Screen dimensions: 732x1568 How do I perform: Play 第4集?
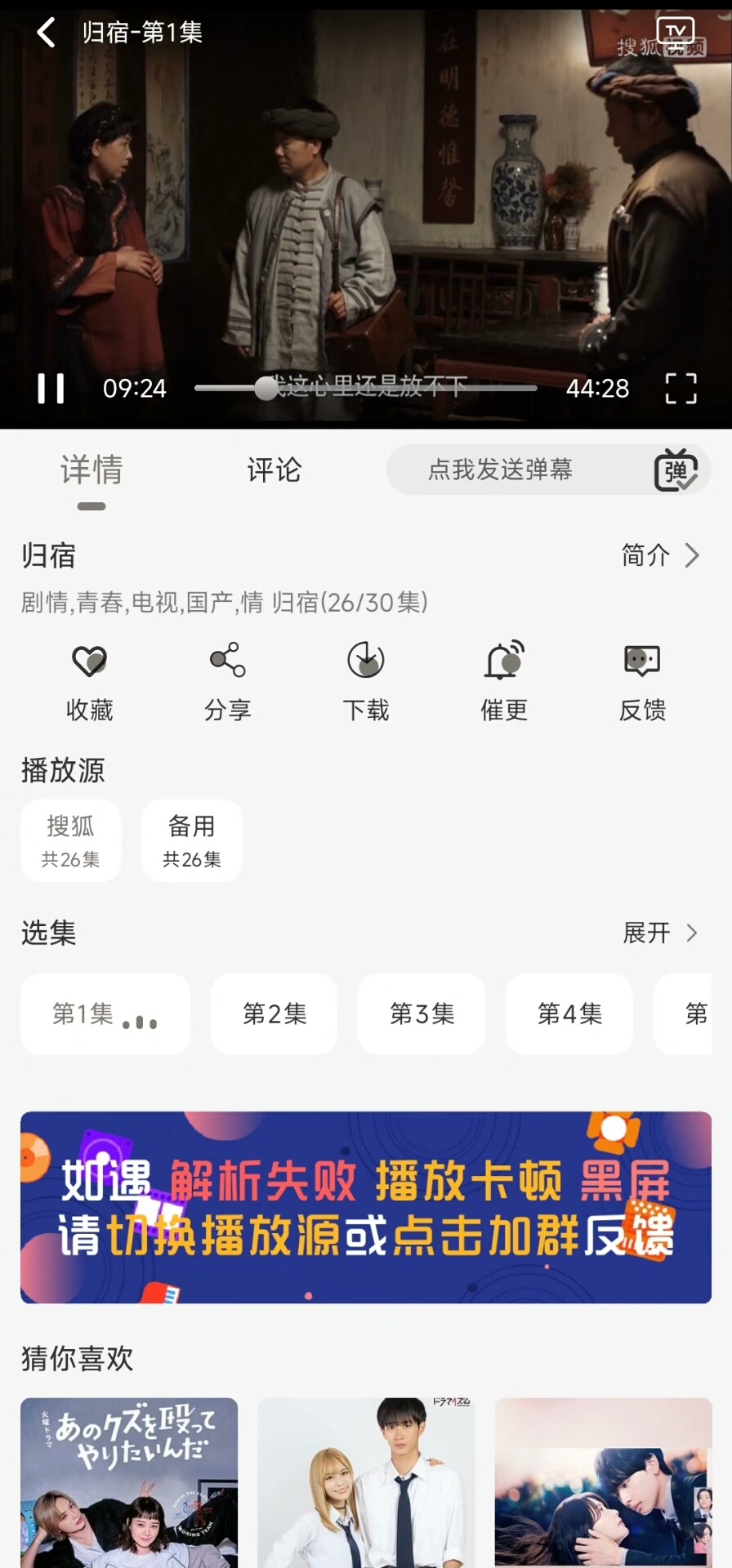[569, 1013]
